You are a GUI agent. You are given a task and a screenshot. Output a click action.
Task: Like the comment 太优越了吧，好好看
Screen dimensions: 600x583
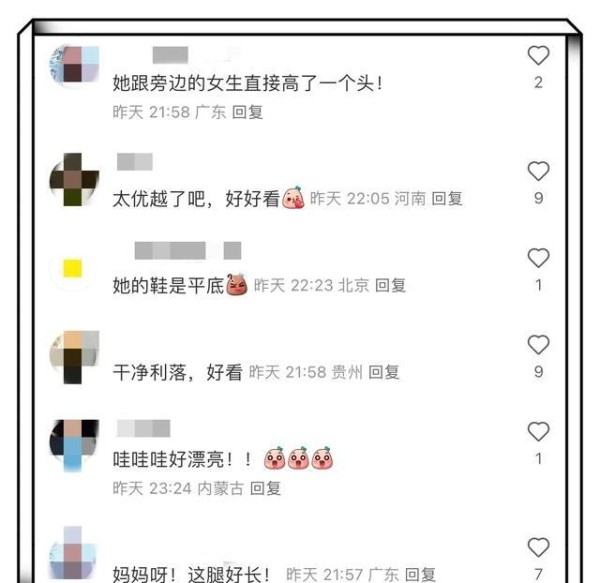coord(538,172)
